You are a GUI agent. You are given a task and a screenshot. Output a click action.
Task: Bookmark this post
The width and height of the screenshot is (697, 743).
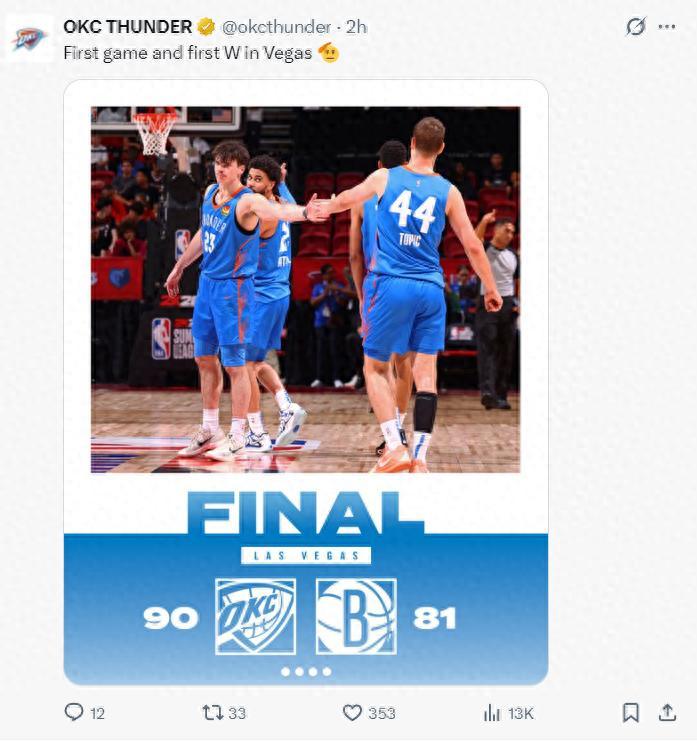point(631,712)
